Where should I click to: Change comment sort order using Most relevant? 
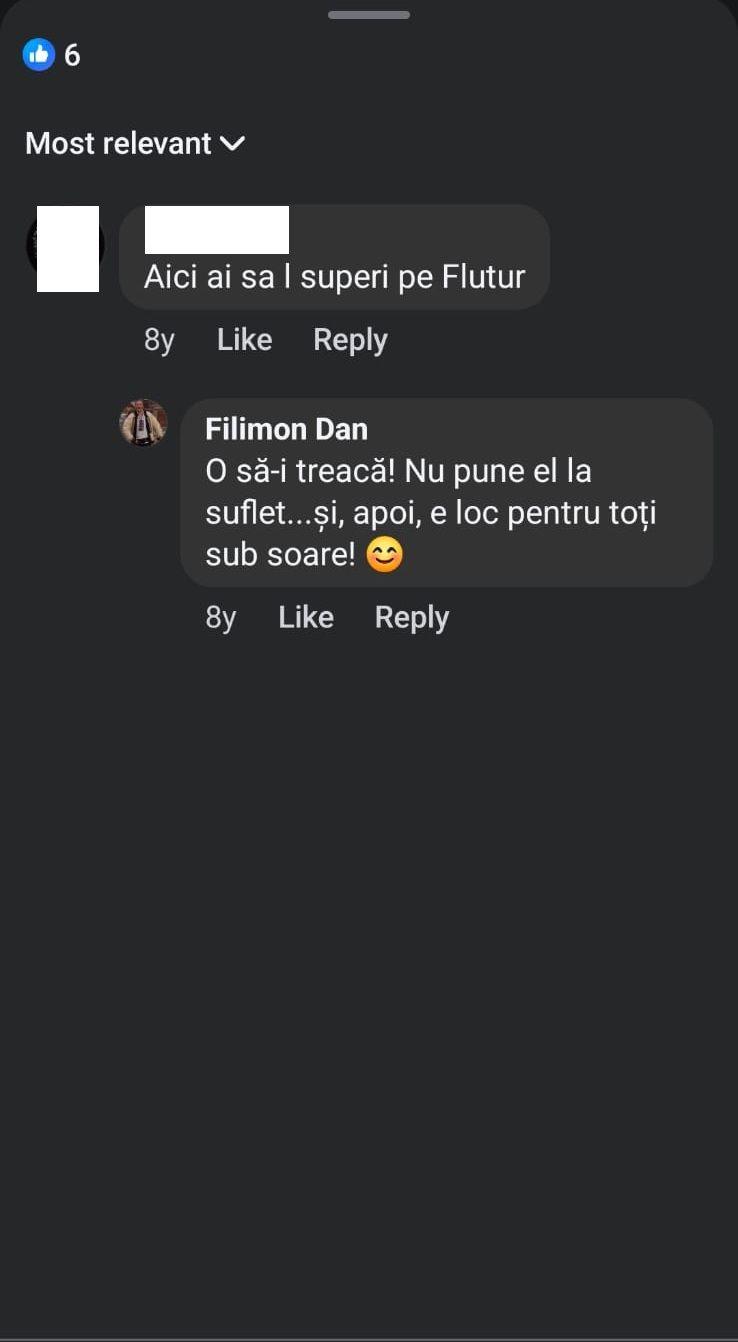(x=120, y=143)
